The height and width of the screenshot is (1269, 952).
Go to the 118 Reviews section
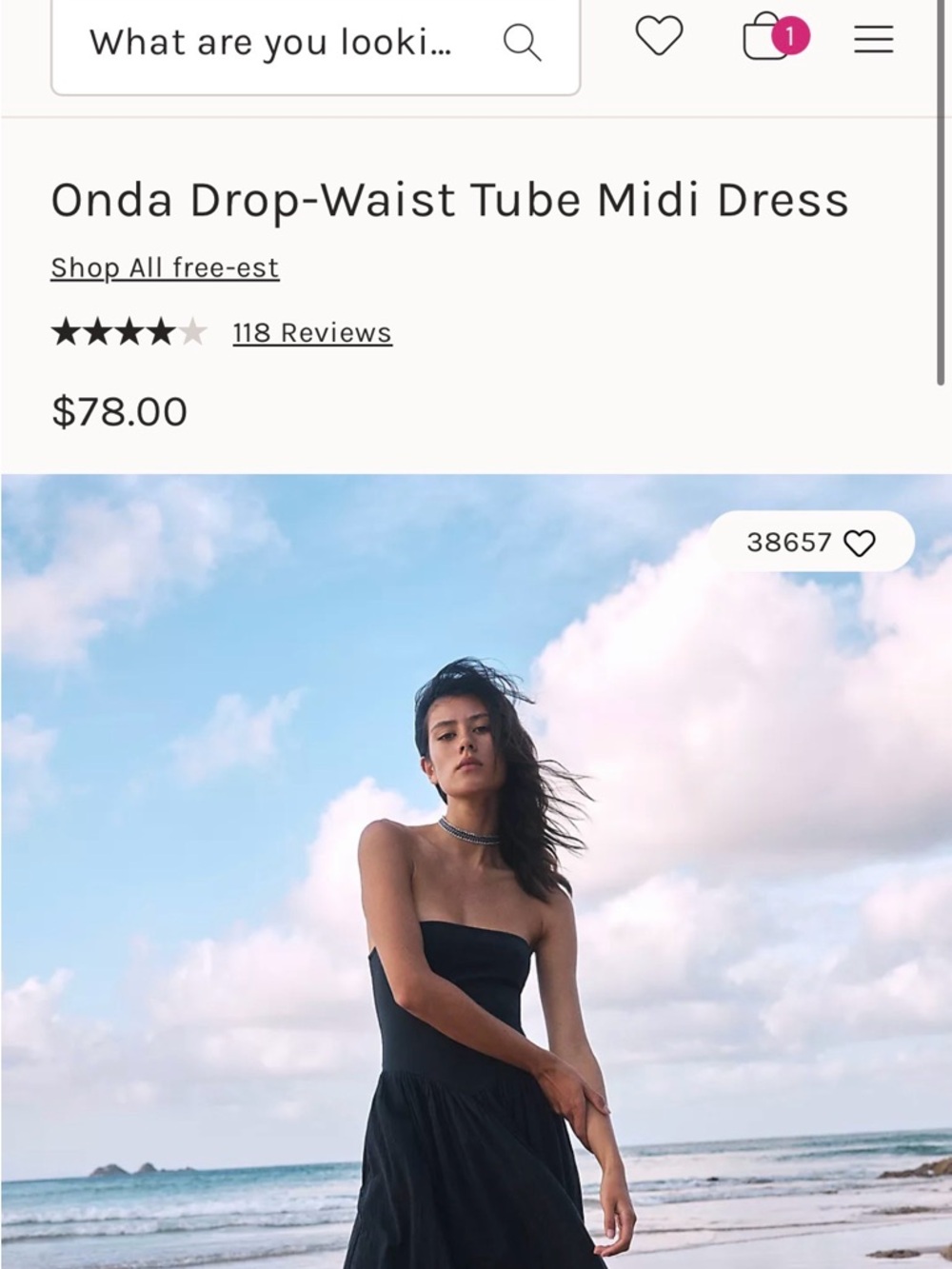pyautogui.click(x=310, y=332)
